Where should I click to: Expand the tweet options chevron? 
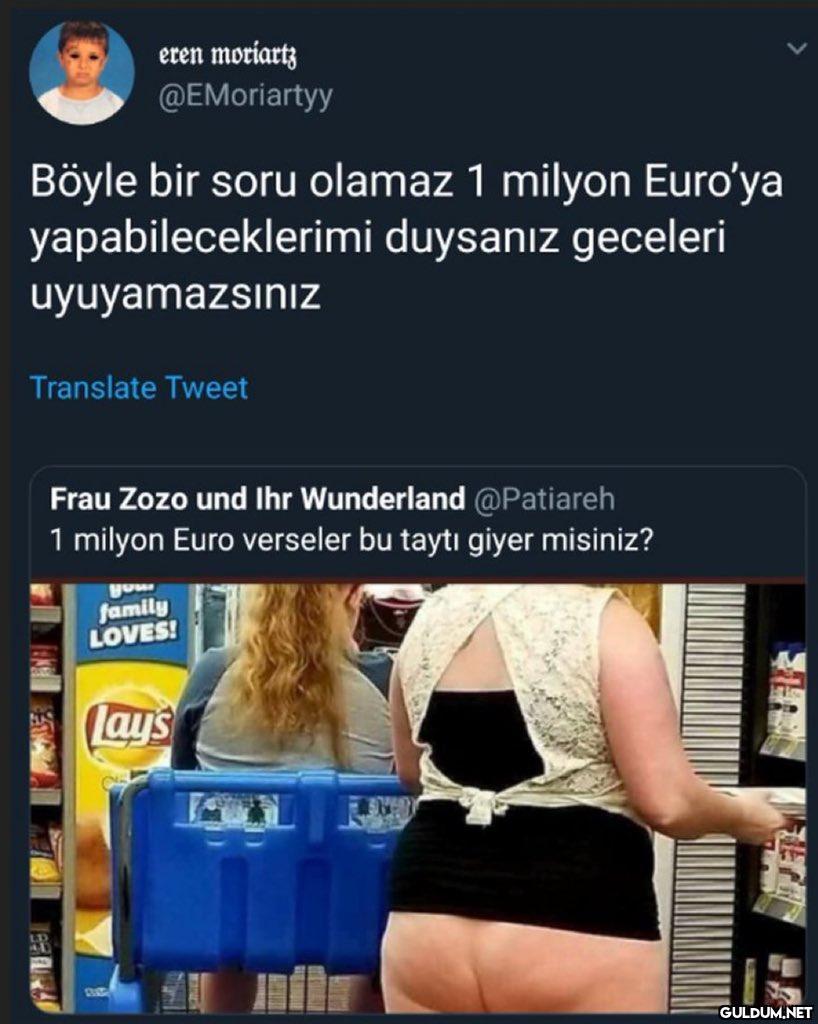[796, 47]
